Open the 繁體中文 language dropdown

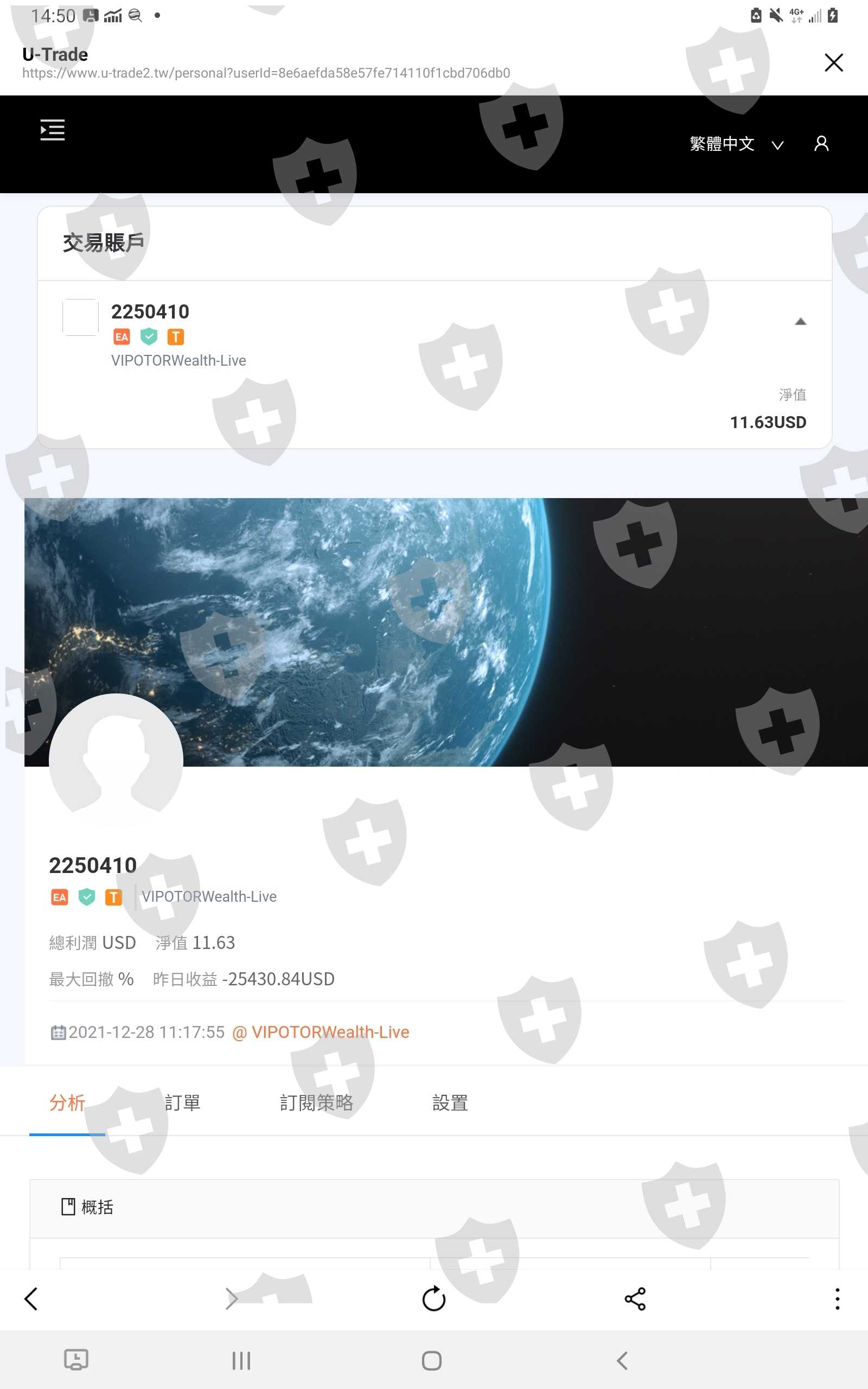coord(736,143)
